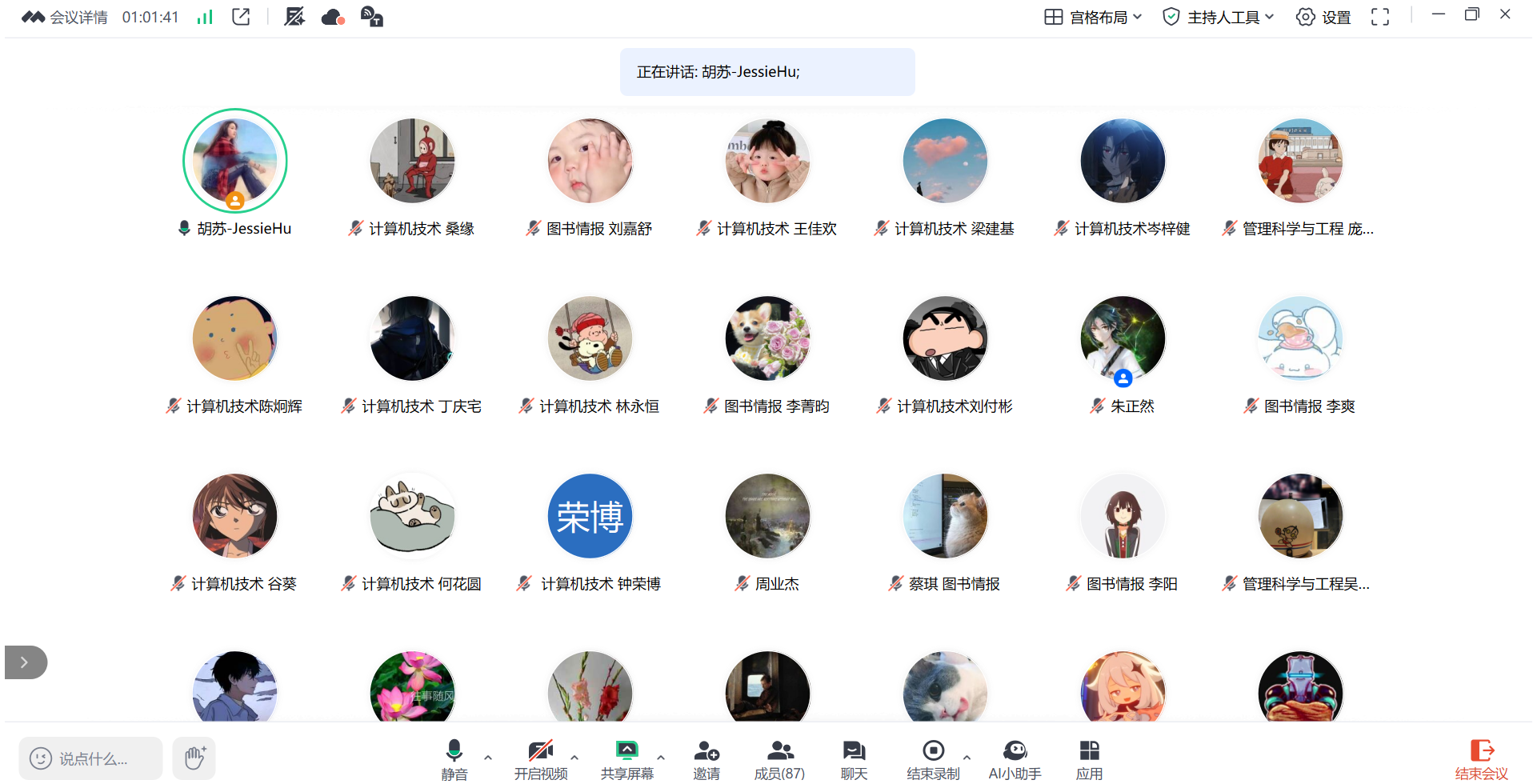This screenshot has height=784, width=1533.
Task: Expand the side panel arrow
Action: [26, 662]
